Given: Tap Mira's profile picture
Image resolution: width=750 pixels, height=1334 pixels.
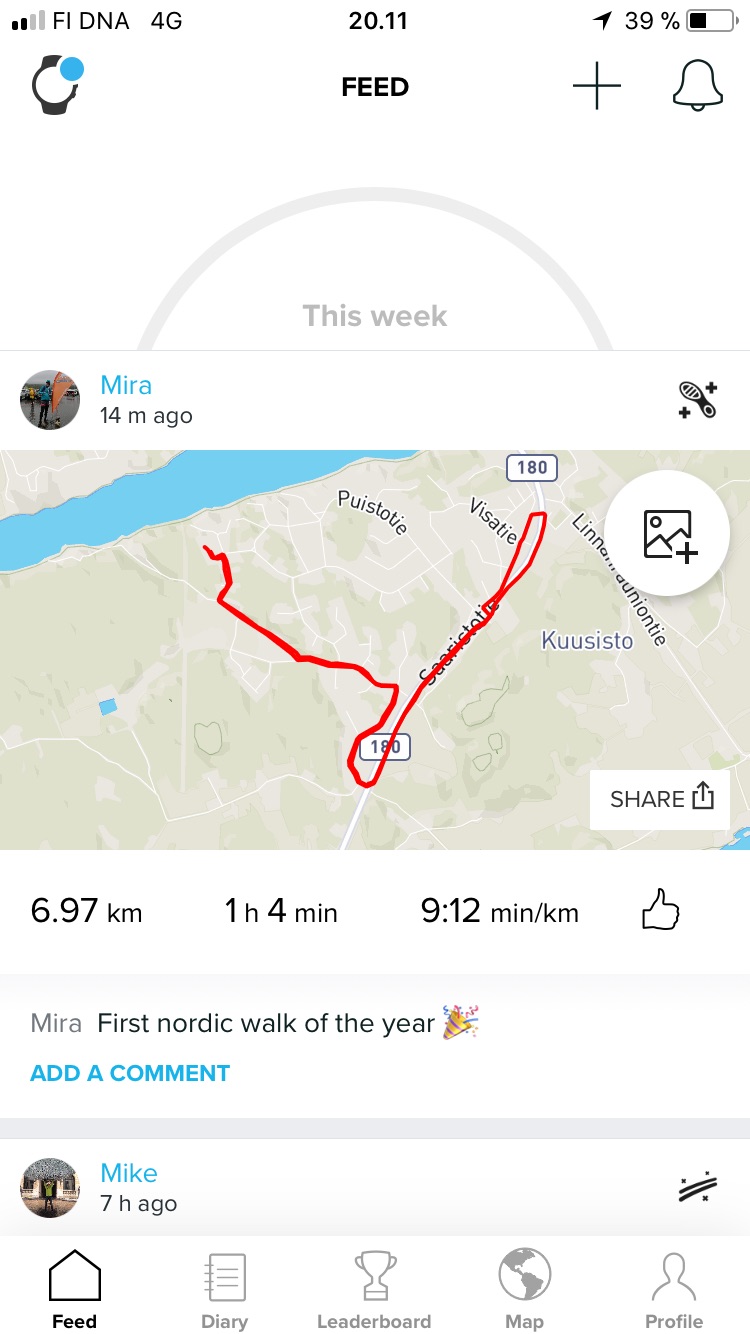Looking at the screenshot, I should point(50,400).
